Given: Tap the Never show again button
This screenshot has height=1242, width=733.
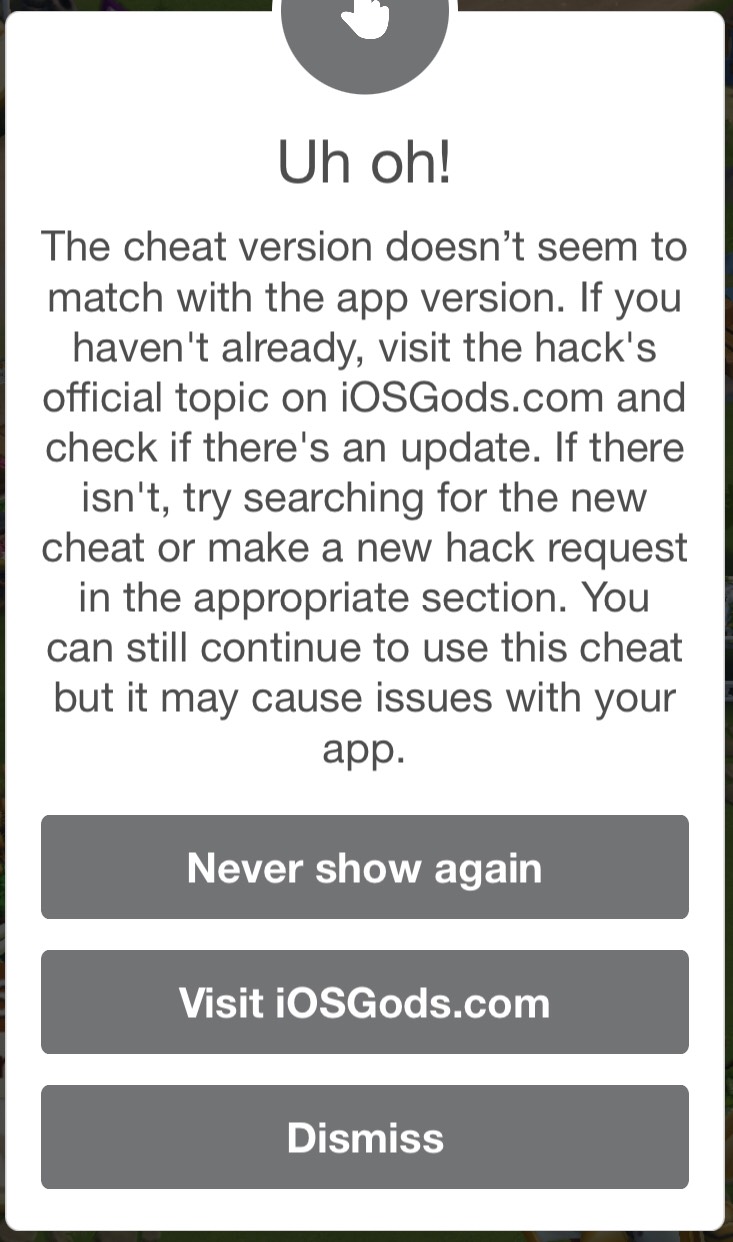Looking at the screenshot, I should (x=364, y=867).
